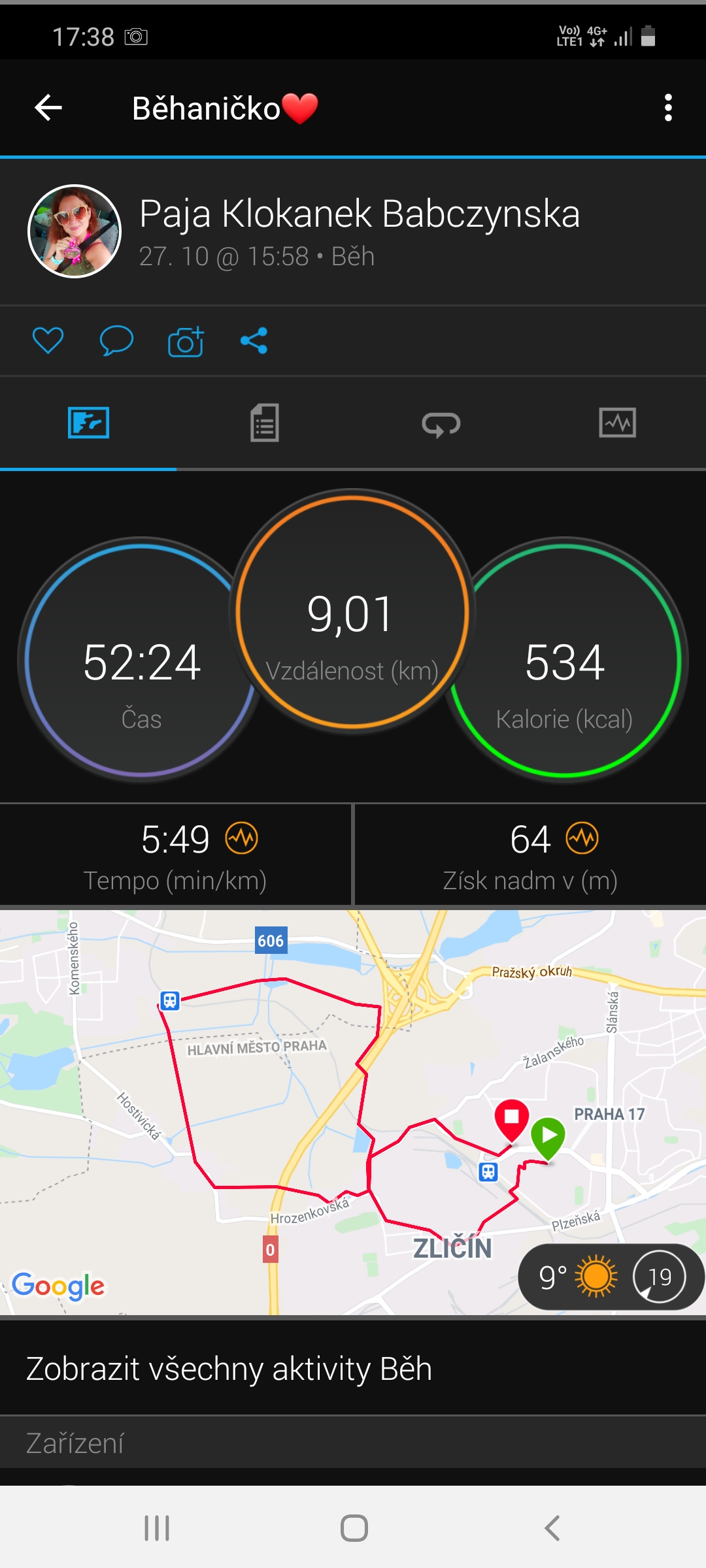Add a photo with the camera icon

186,341
